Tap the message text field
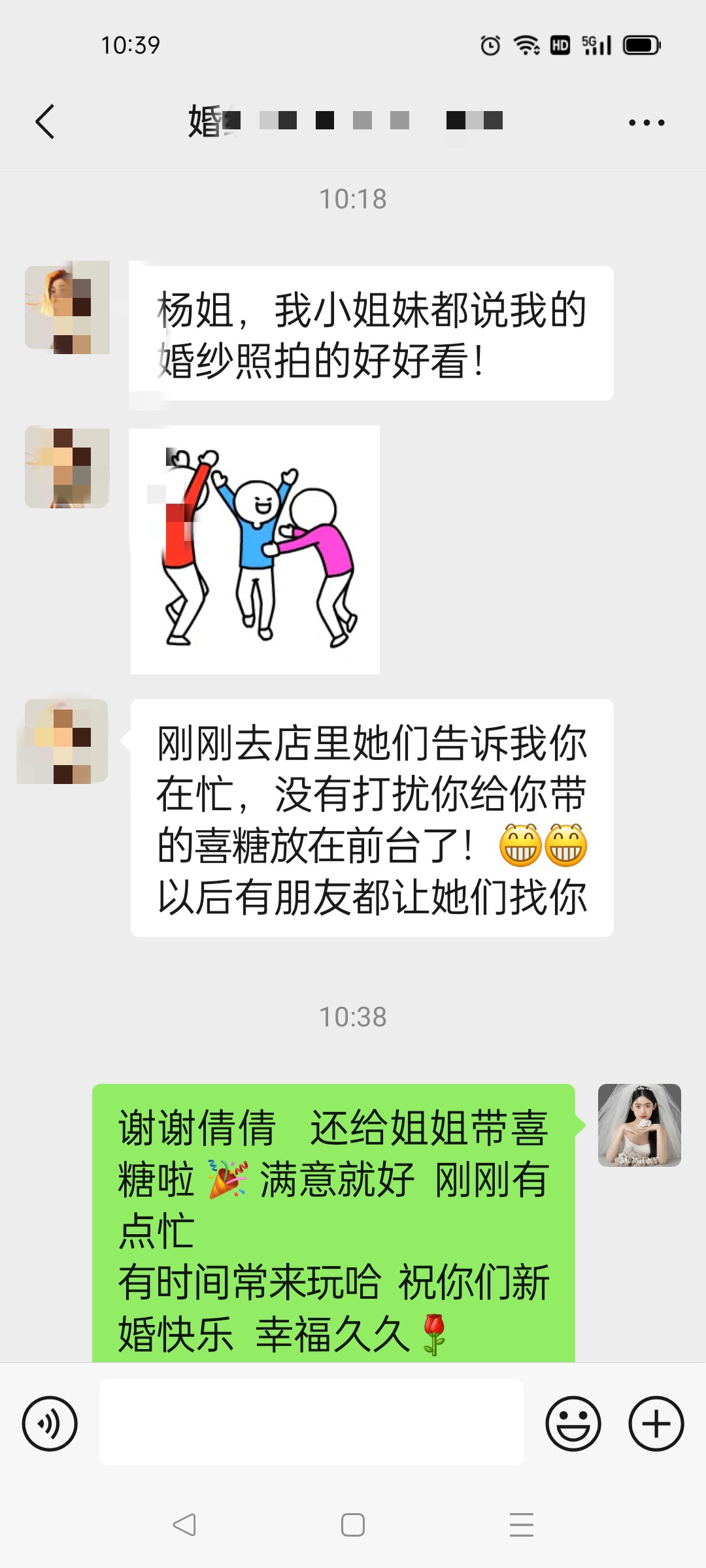This screenshot has height=1568, width=706. click(311, 1422)
